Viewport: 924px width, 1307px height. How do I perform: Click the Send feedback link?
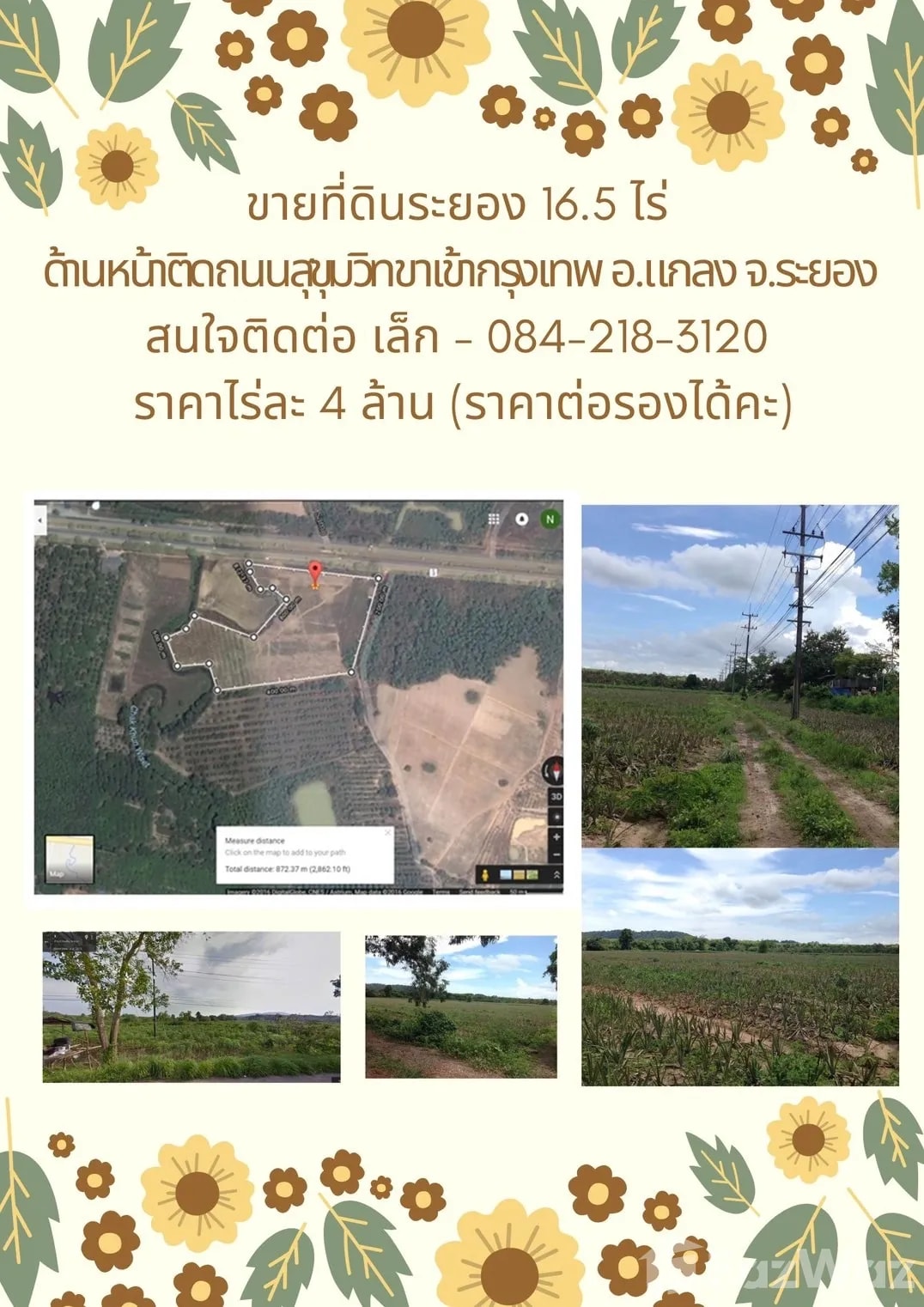(x=479, y=893)
